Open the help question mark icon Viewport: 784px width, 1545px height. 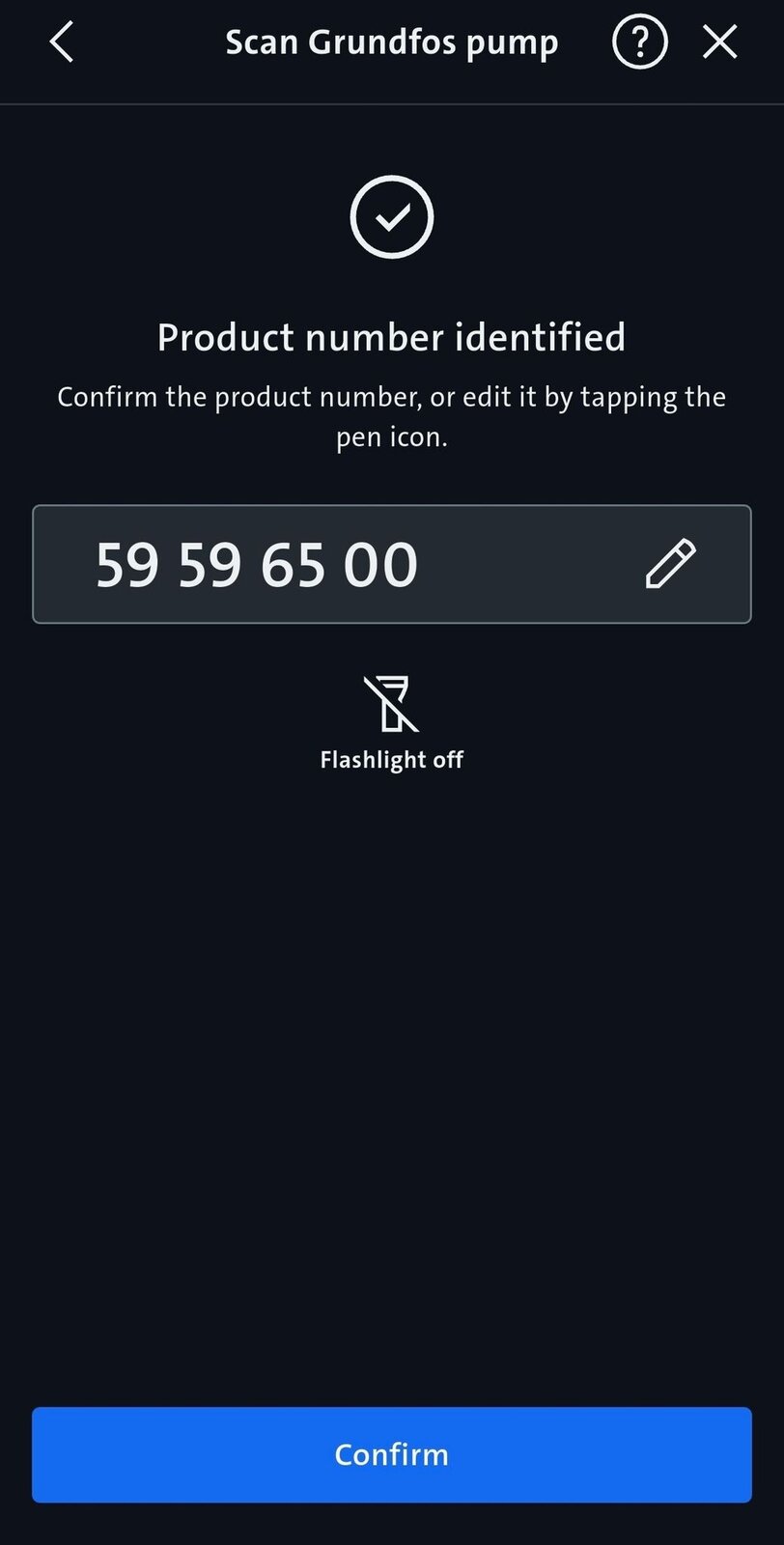(x=639, y=42)
